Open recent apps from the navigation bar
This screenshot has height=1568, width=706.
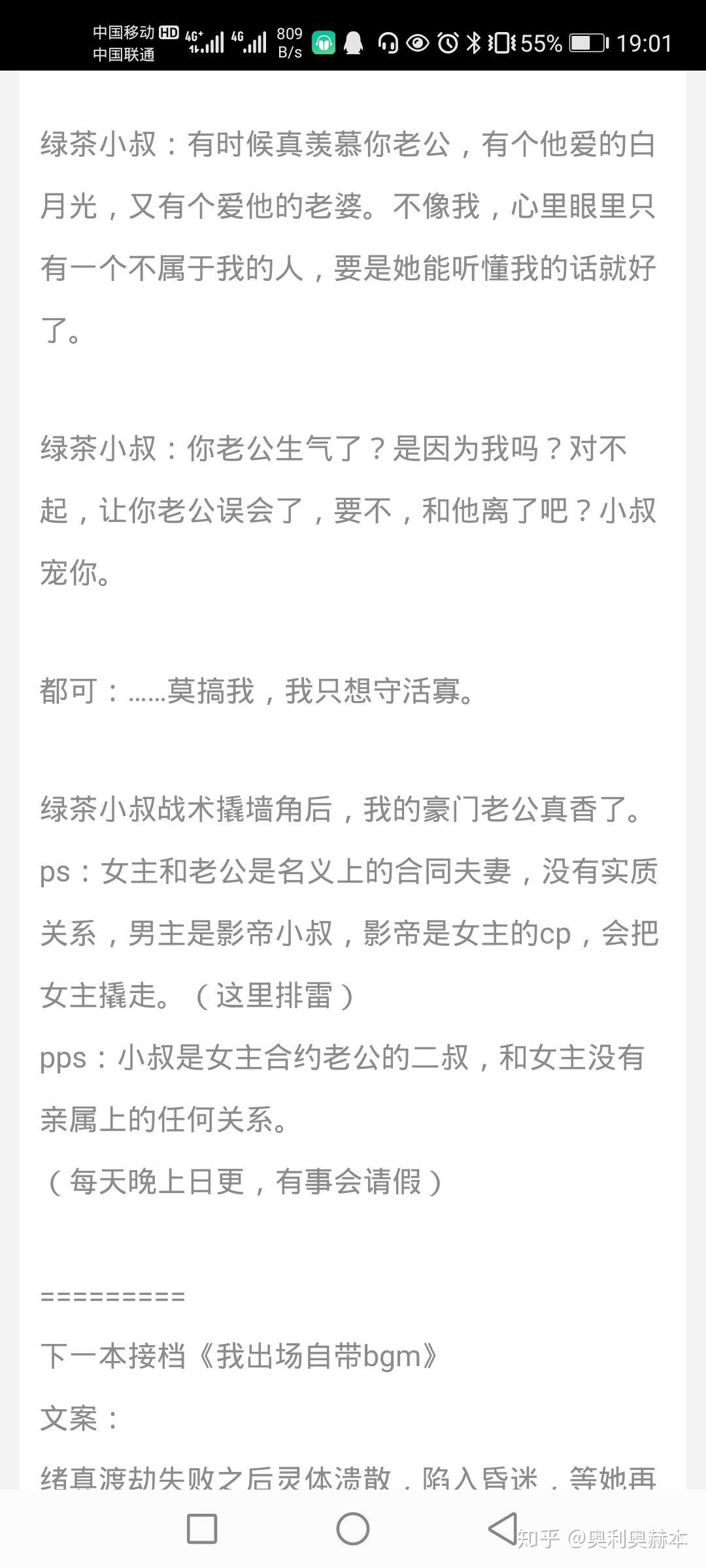(x=202, y=1529)
